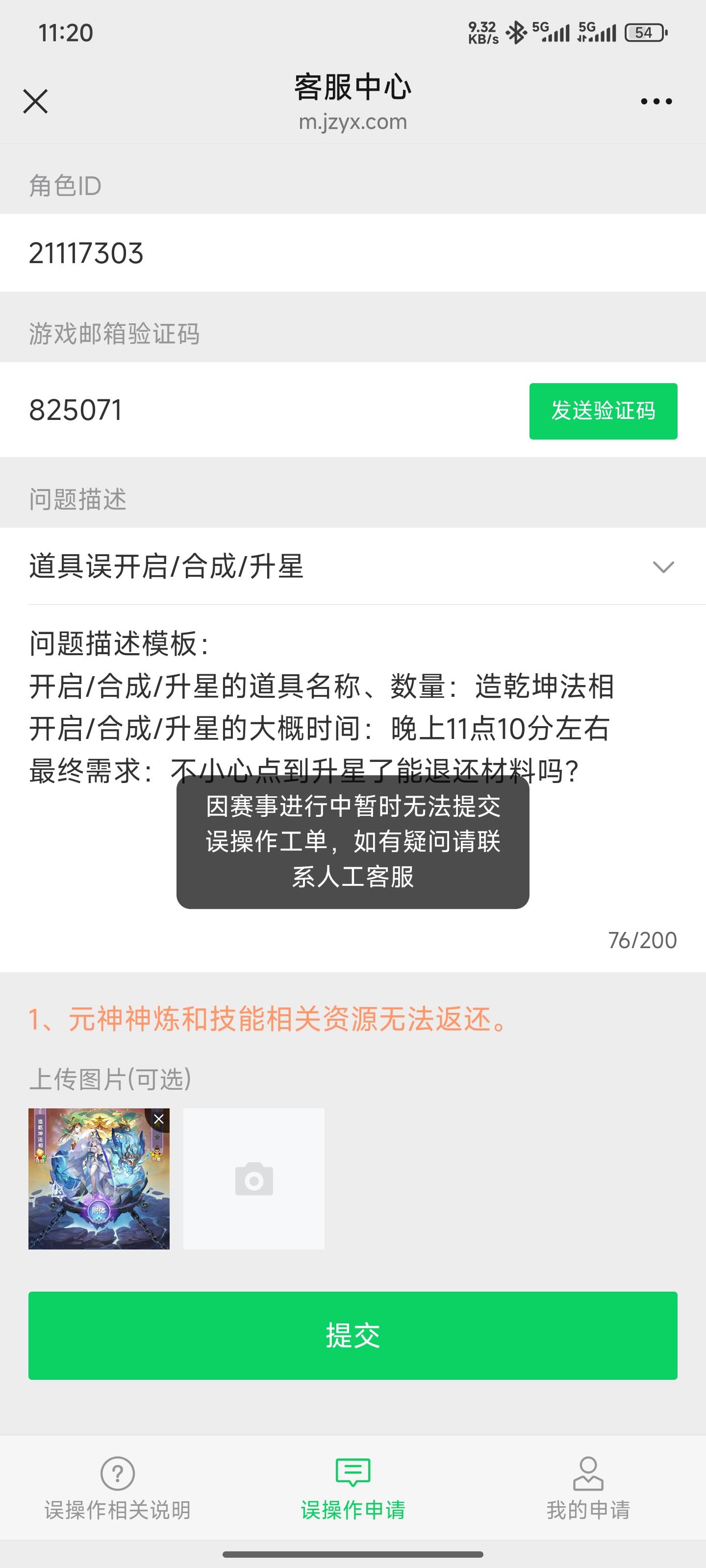Image resolution: width=706 pixels, height=1568 pixels.
Task: Select the 角色ID input showing 21117303
Action: point(244,254)
